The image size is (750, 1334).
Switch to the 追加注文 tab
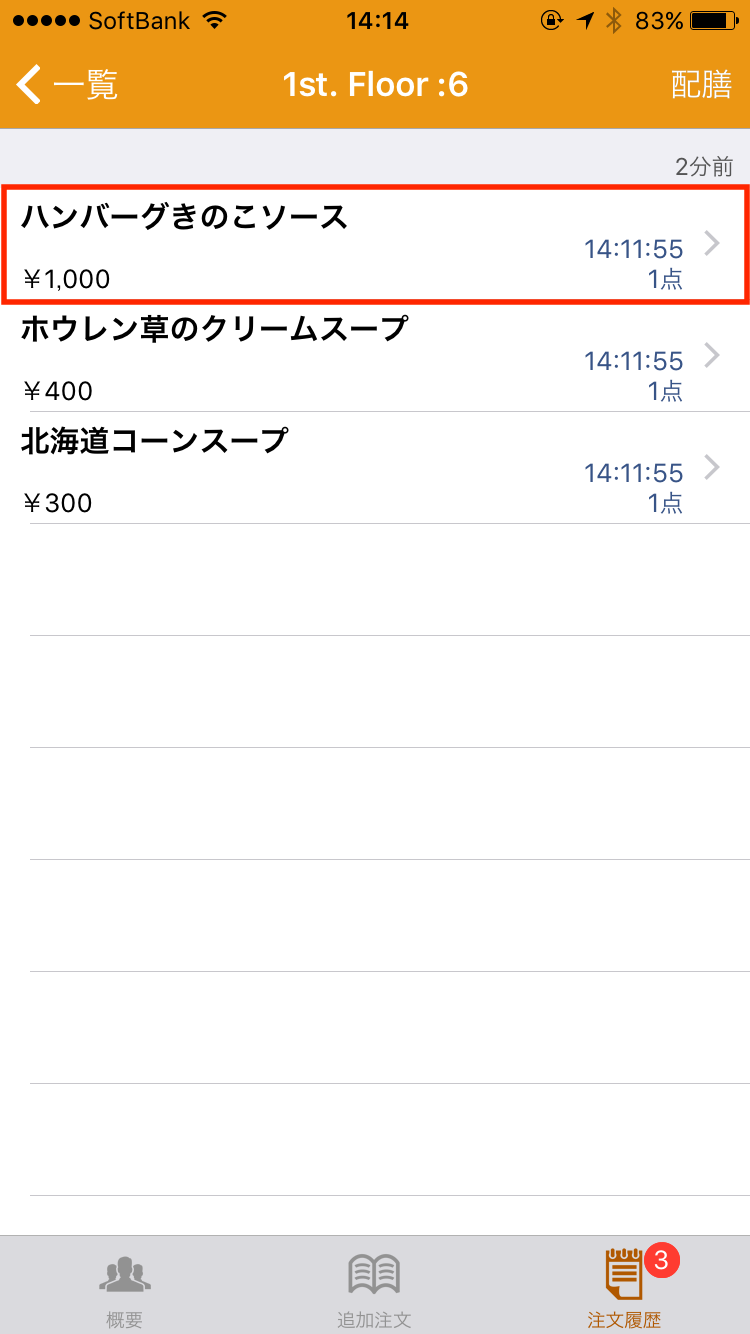tap(375, 1287)
